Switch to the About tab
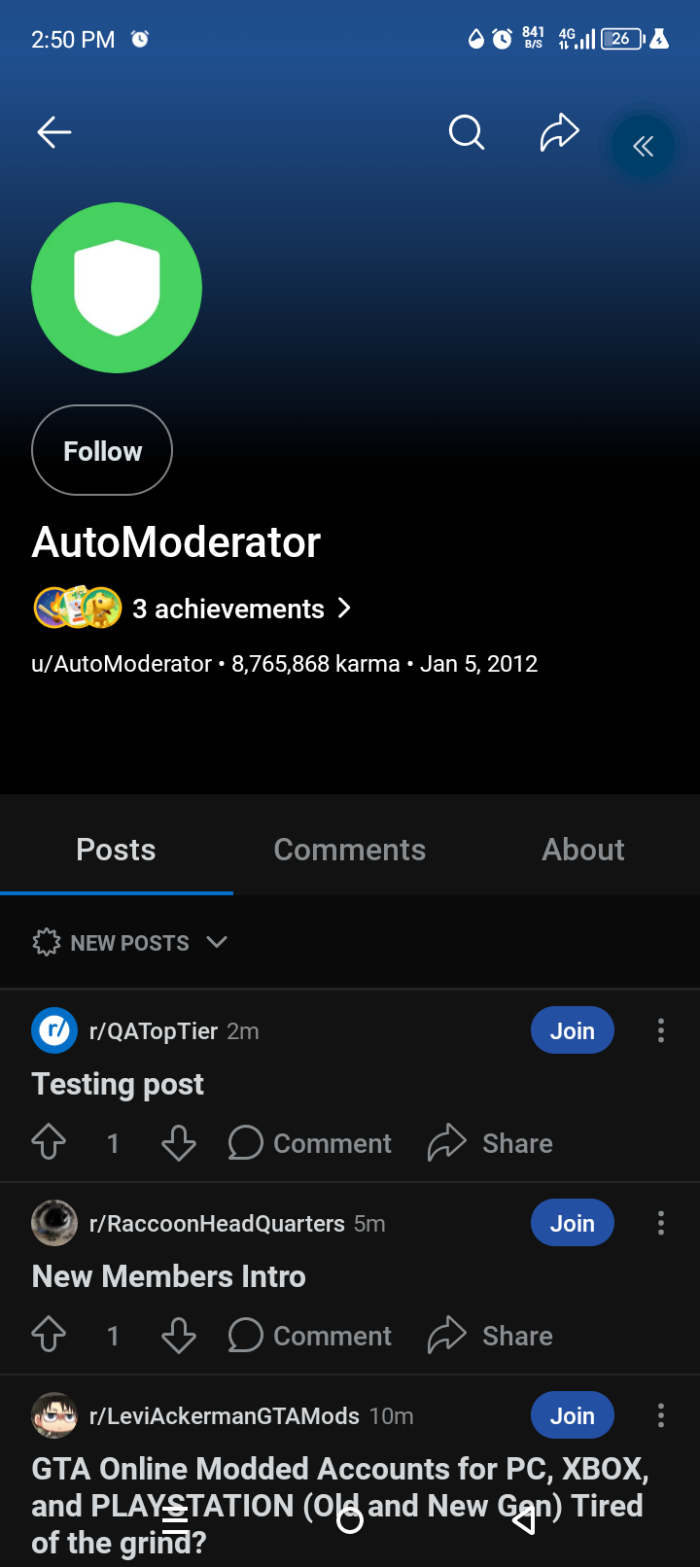 [x=583, y=849]
